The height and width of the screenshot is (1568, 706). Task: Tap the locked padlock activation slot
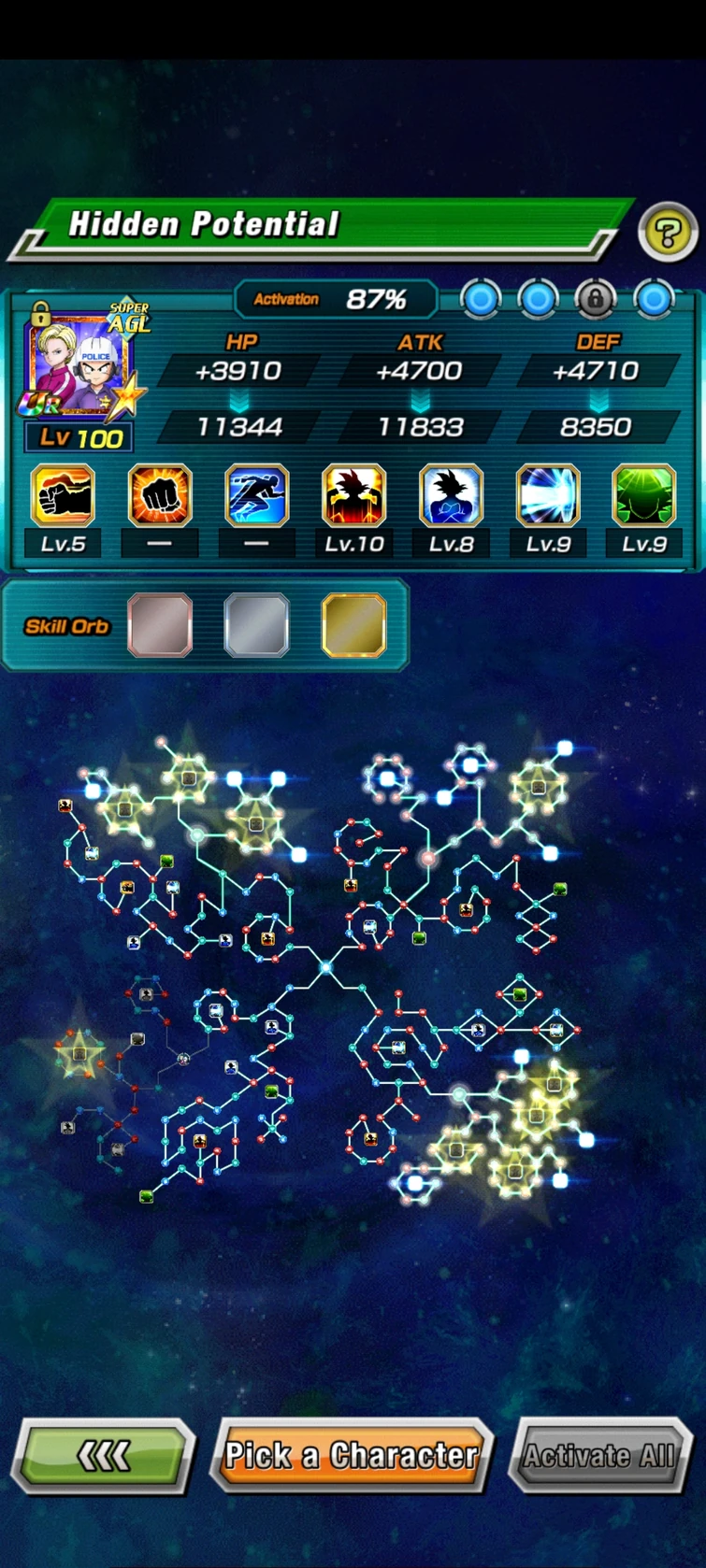(x=596, y=299)
